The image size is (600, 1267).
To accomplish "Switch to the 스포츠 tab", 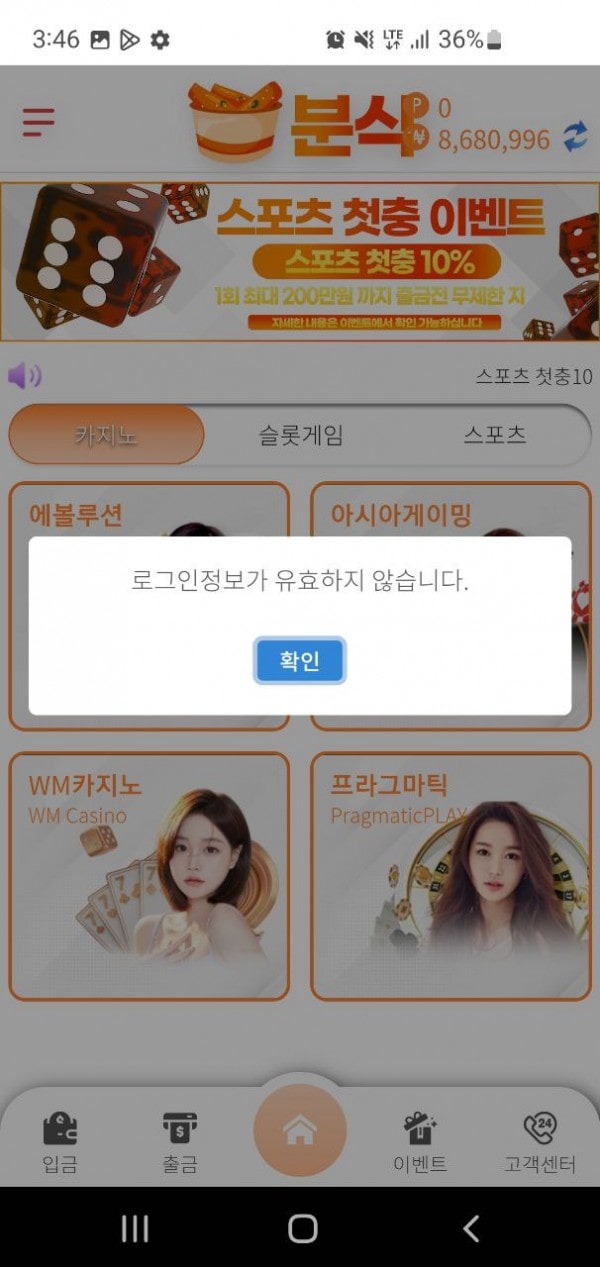I will point(494,435).
